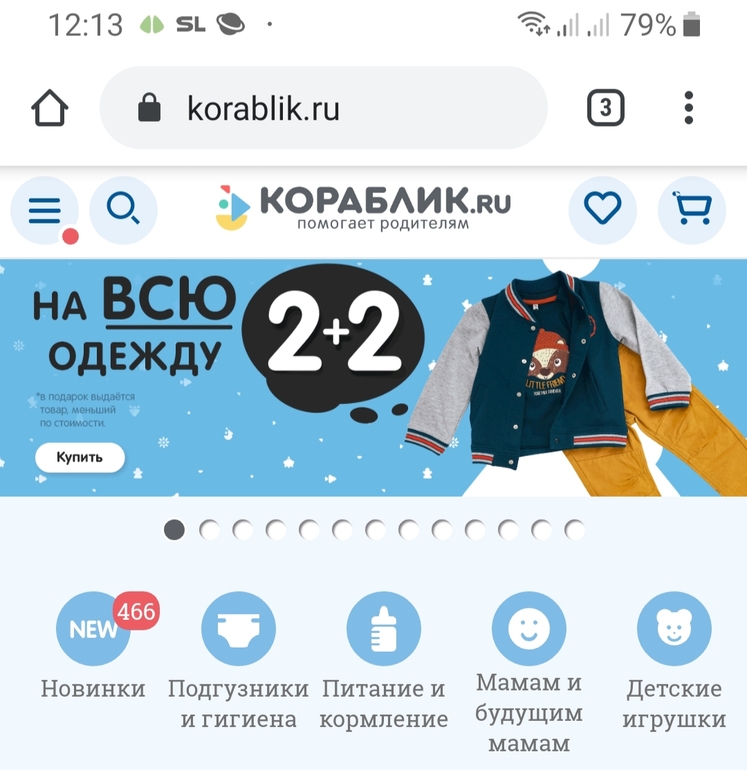Open the browser tab switcher
This screenshot has width=747, height=770.
pyautogui.click(x=606, y=108)
